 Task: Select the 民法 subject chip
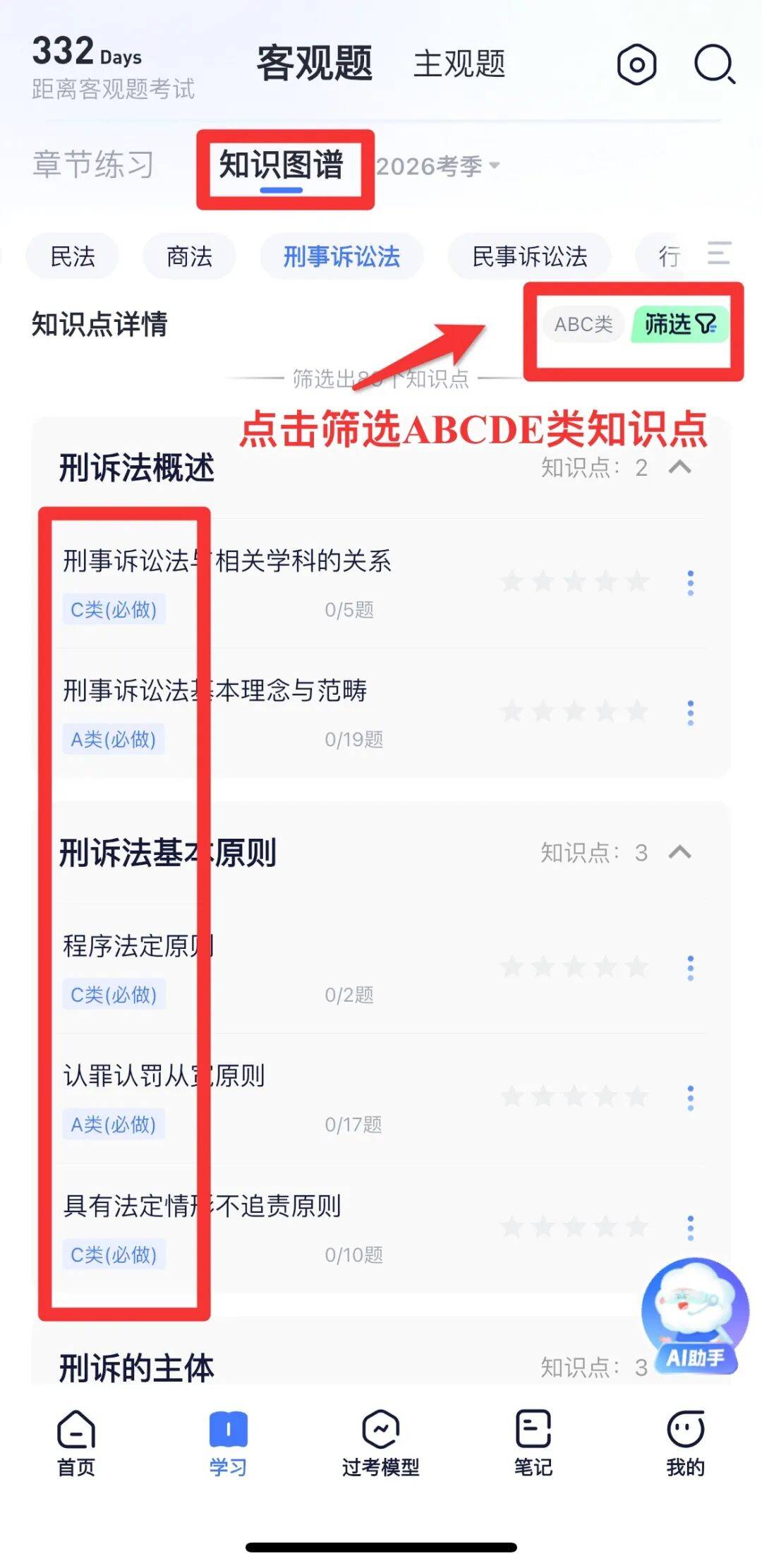point(73,256)
